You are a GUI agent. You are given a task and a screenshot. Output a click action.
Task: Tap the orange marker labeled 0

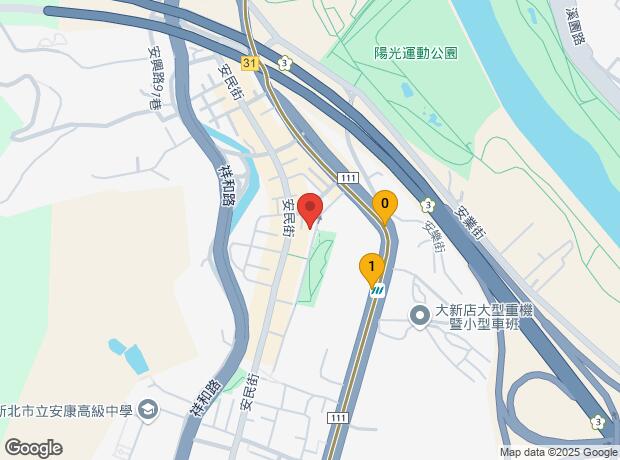point(384,205)
